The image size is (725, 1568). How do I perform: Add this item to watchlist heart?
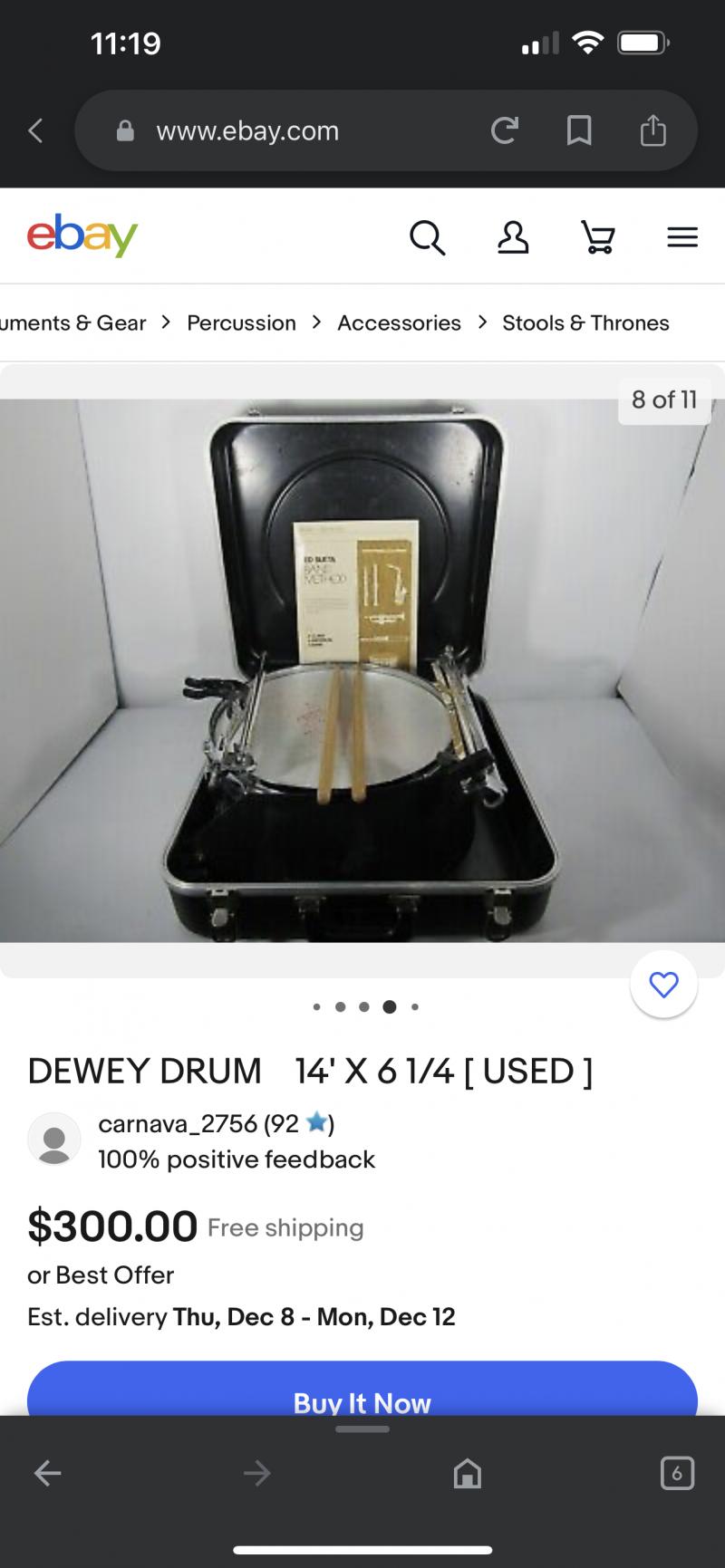point(663,984)
